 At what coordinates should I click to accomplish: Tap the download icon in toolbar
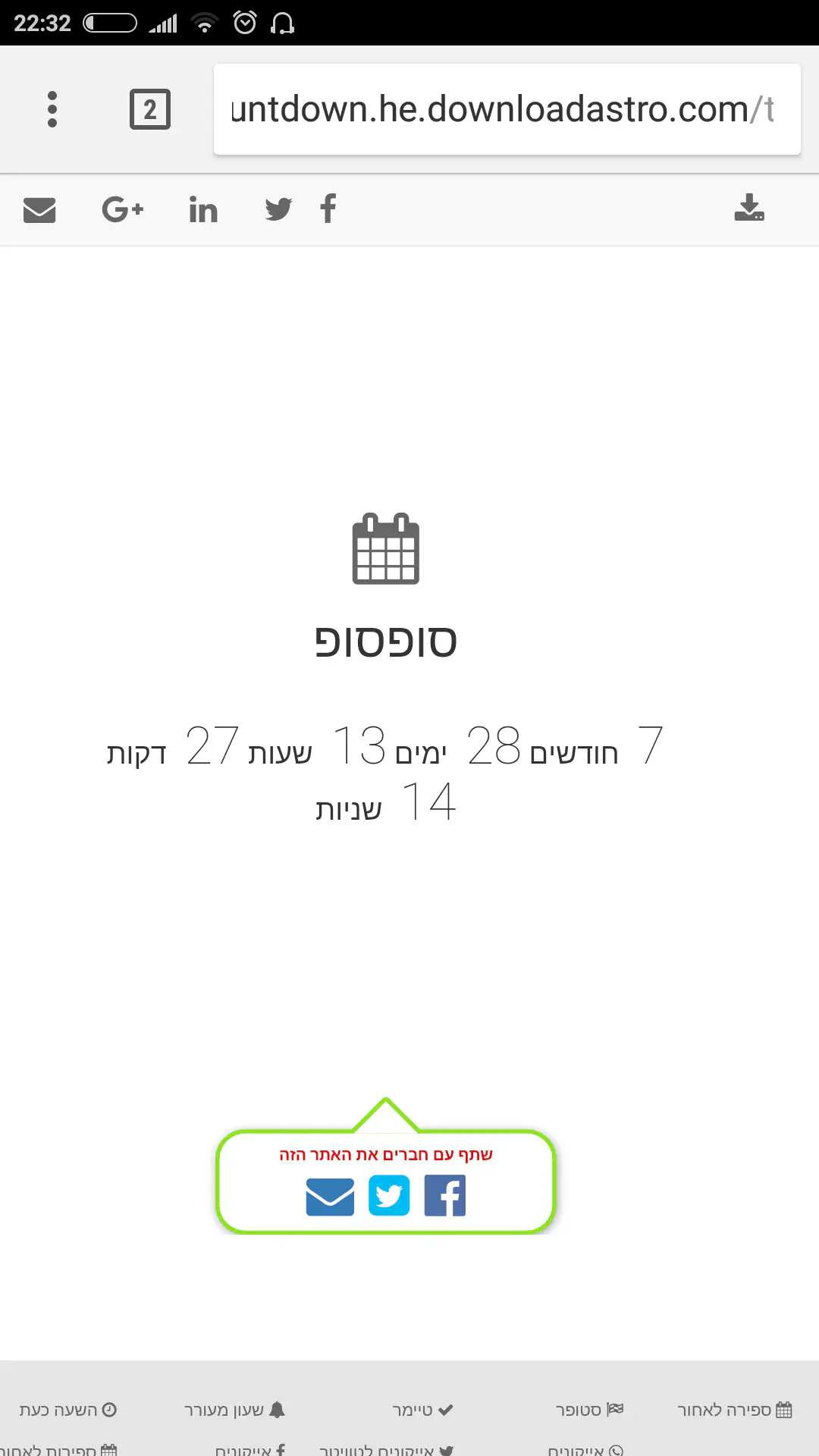coord(749,208)
